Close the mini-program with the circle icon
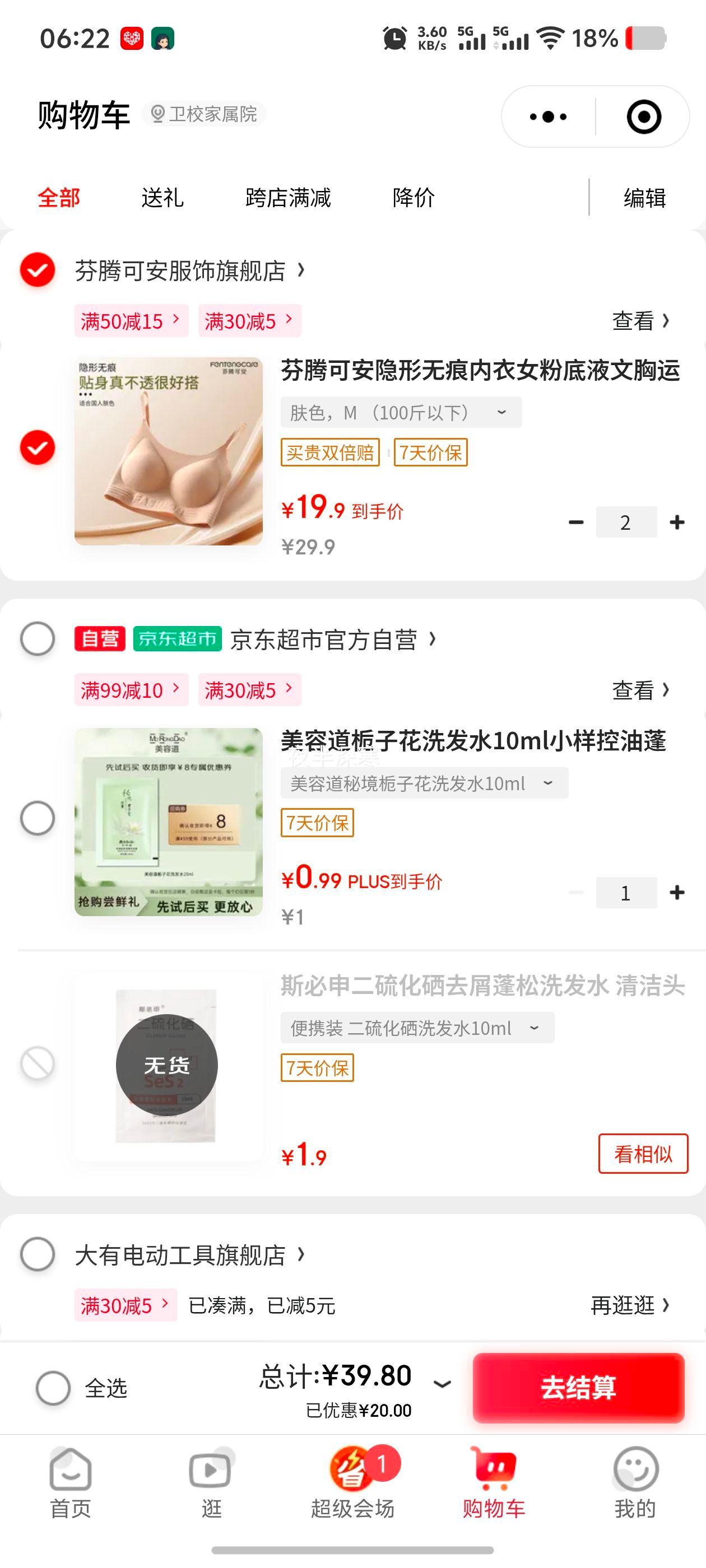Viewport: 706px width, 1568px height. (643, 116)
